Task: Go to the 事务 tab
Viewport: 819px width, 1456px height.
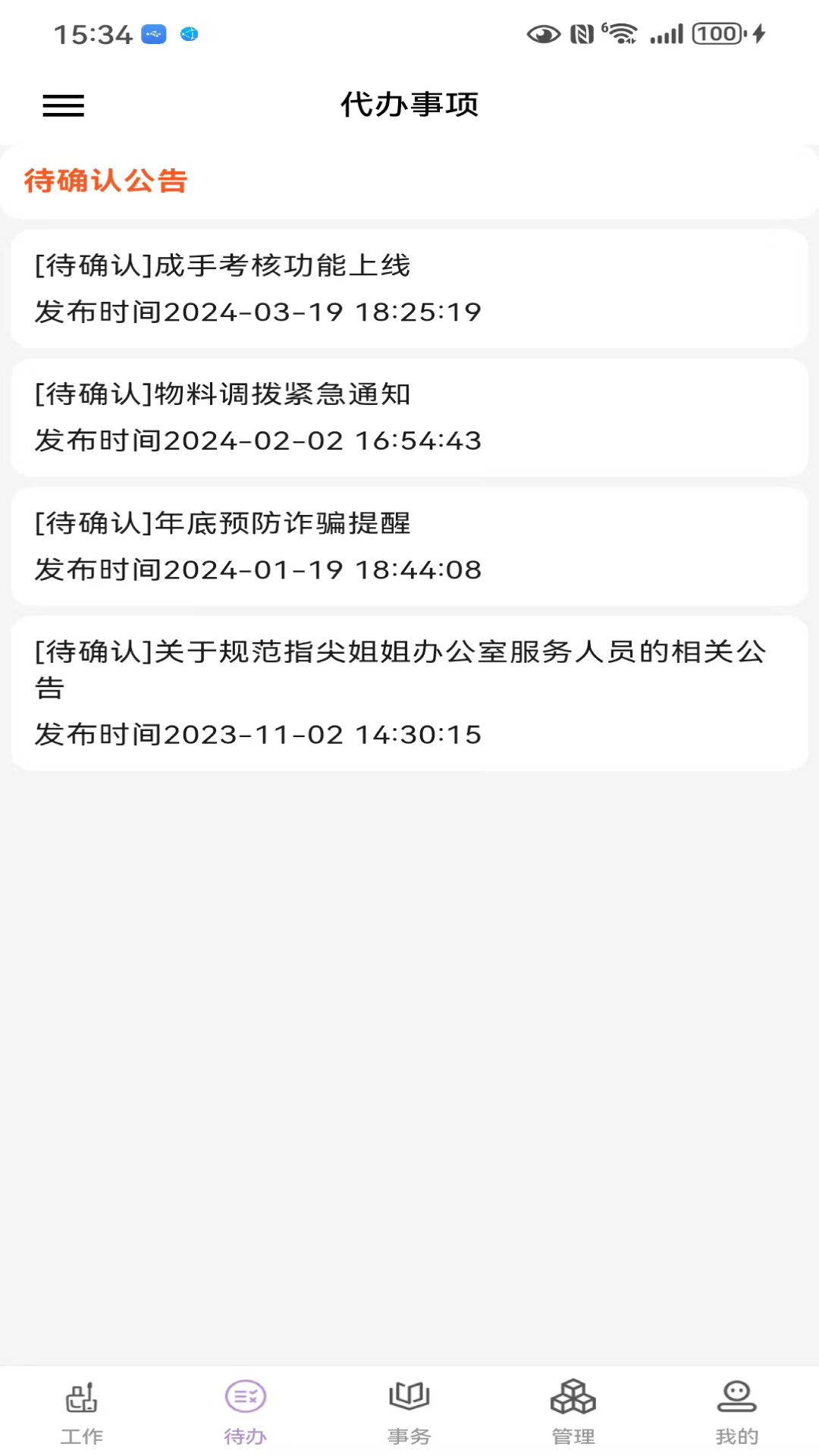Action: [409, 1411]
